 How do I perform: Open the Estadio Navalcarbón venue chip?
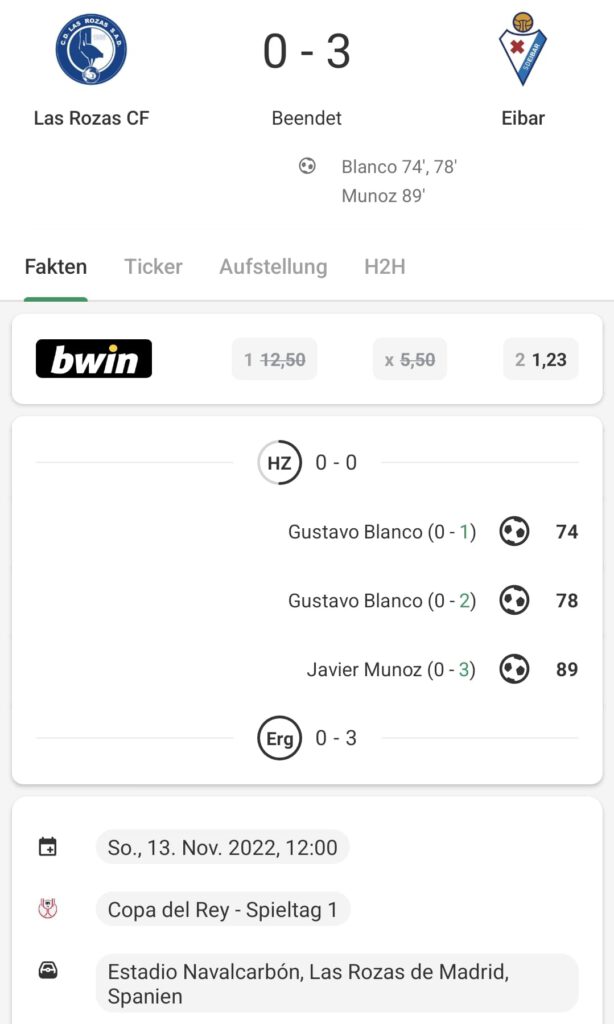click(x=337, y=982)
